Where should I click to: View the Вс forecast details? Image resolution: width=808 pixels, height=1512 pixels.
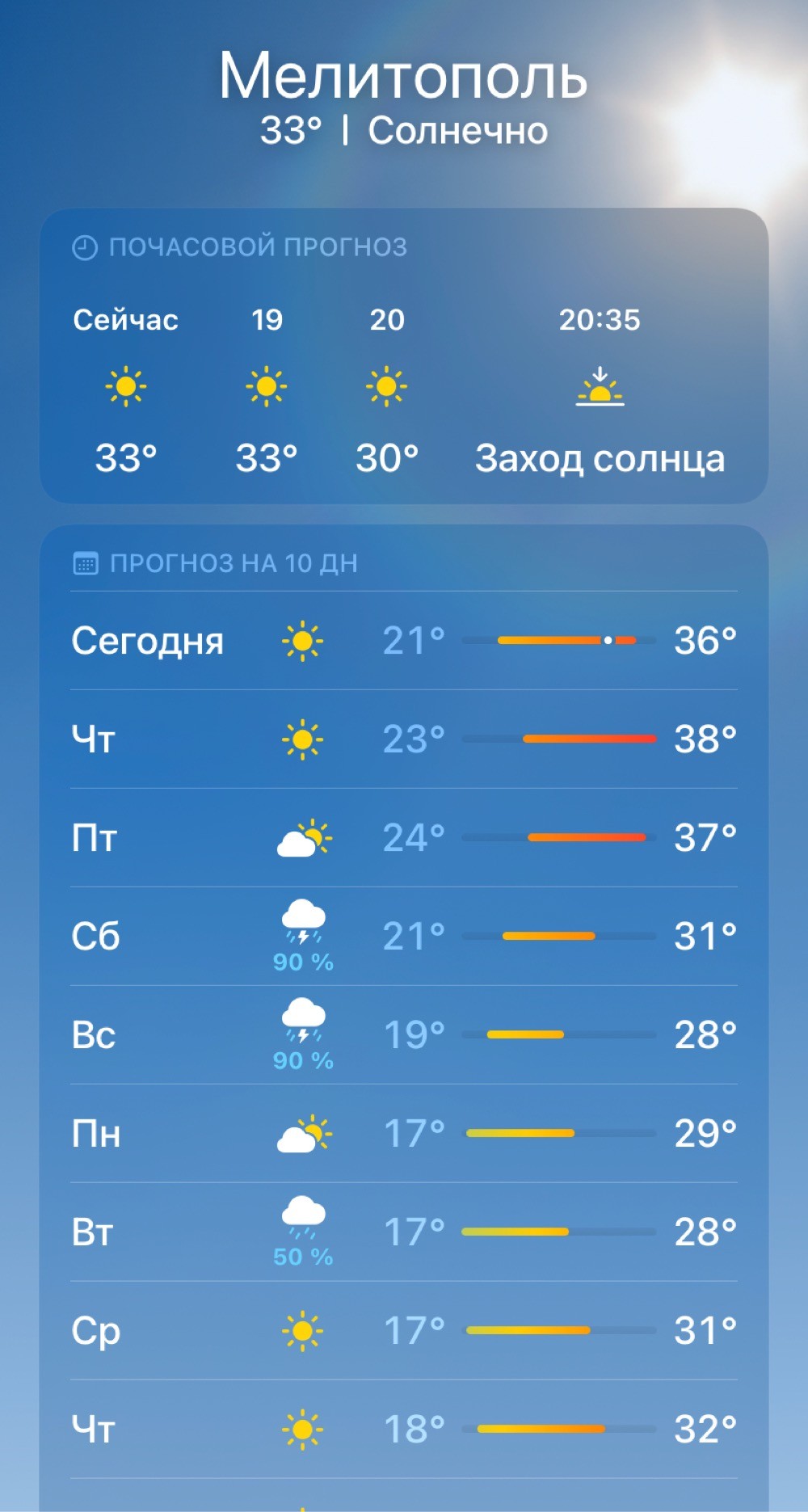tap(404, 1035)
